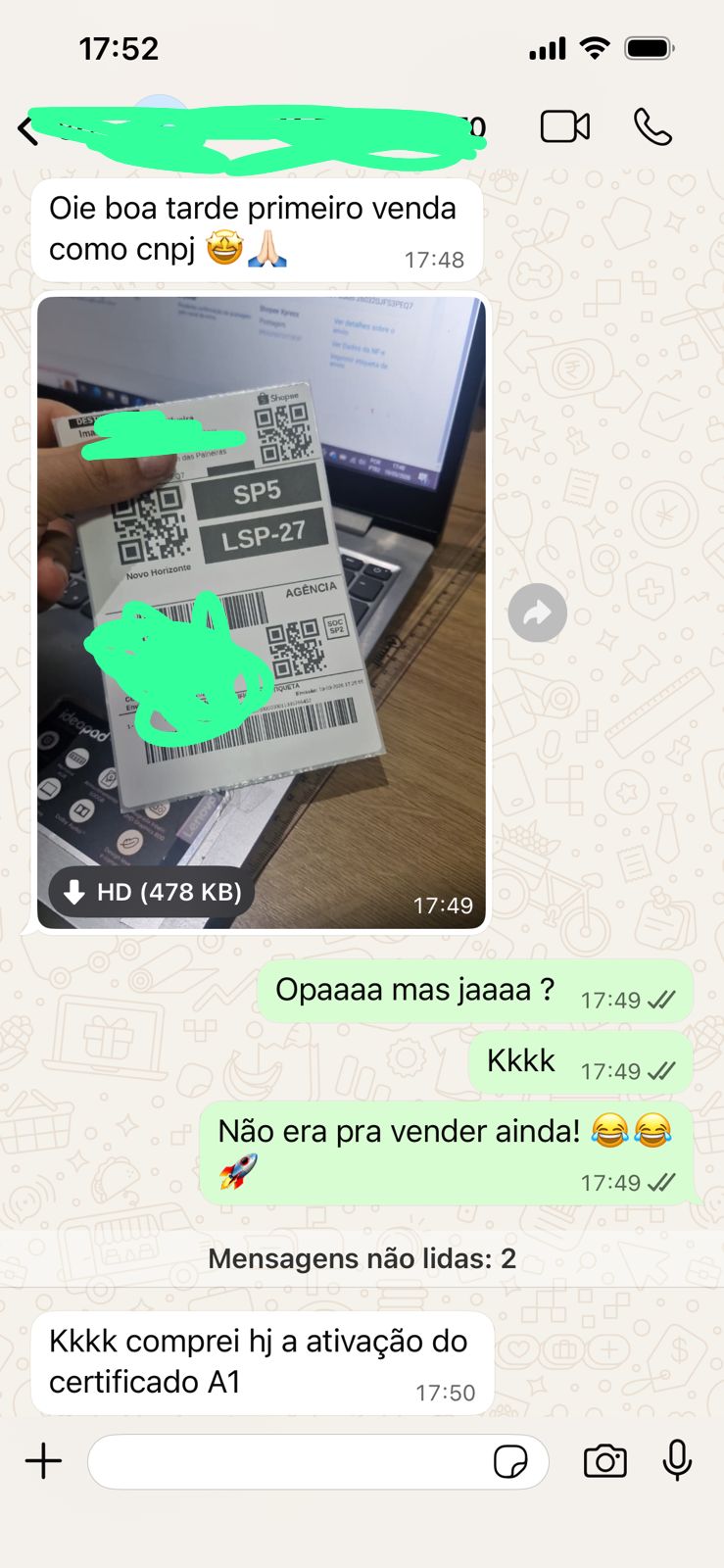724x1568 pixels.
Task: Forward the photo with the arrow icon
Action: [537, 613]
